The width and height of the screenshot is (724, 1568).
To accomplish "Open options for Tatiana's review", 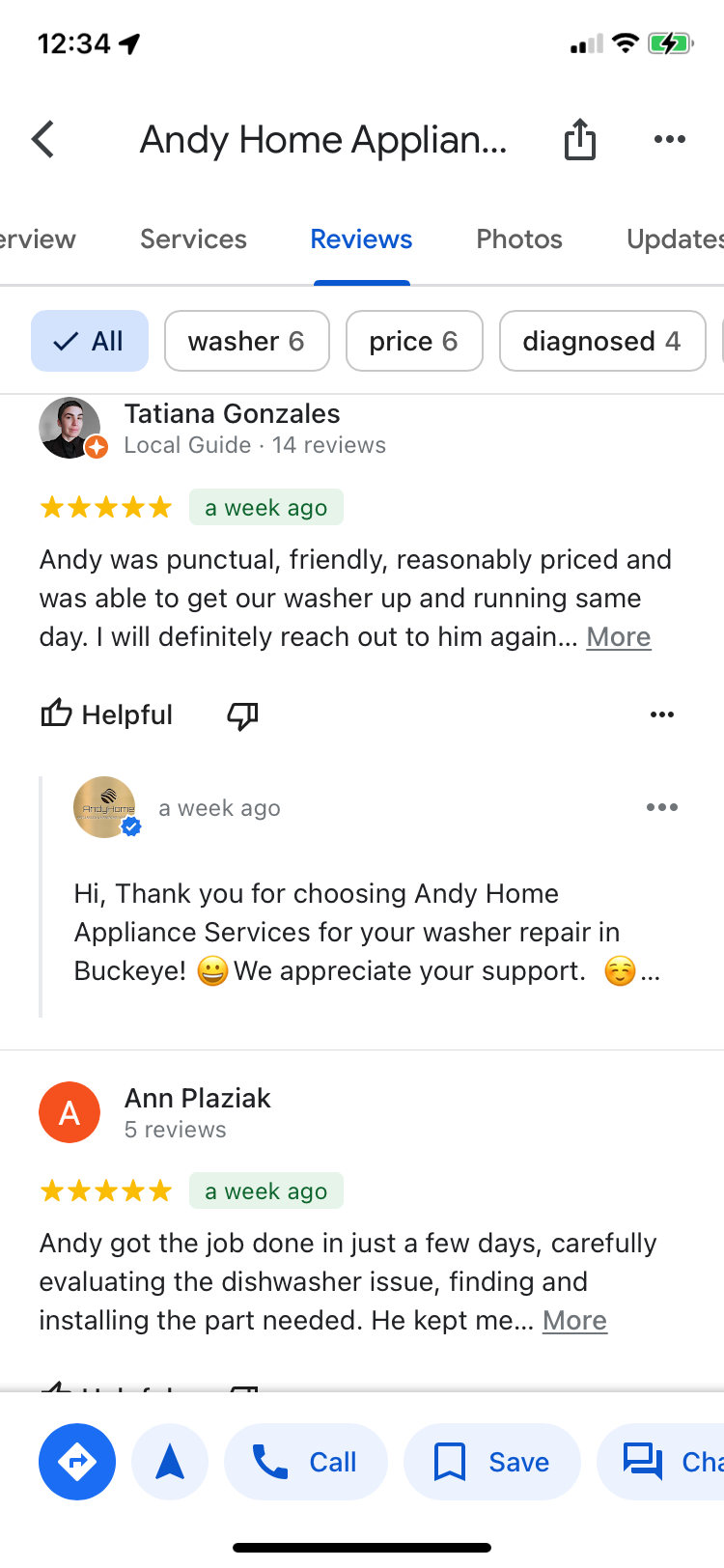I will (x=662, y=714).
